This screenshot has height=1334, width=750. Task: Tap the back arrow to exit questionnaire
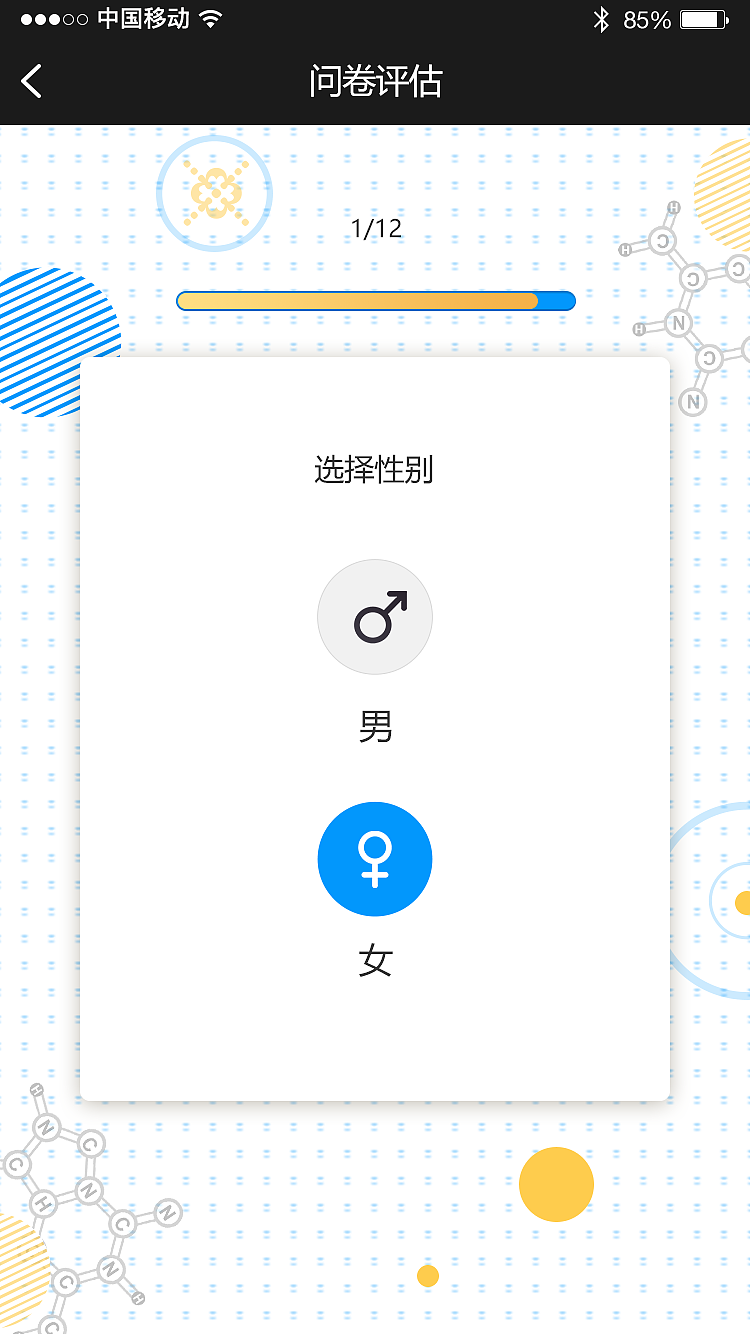[30, 81]
